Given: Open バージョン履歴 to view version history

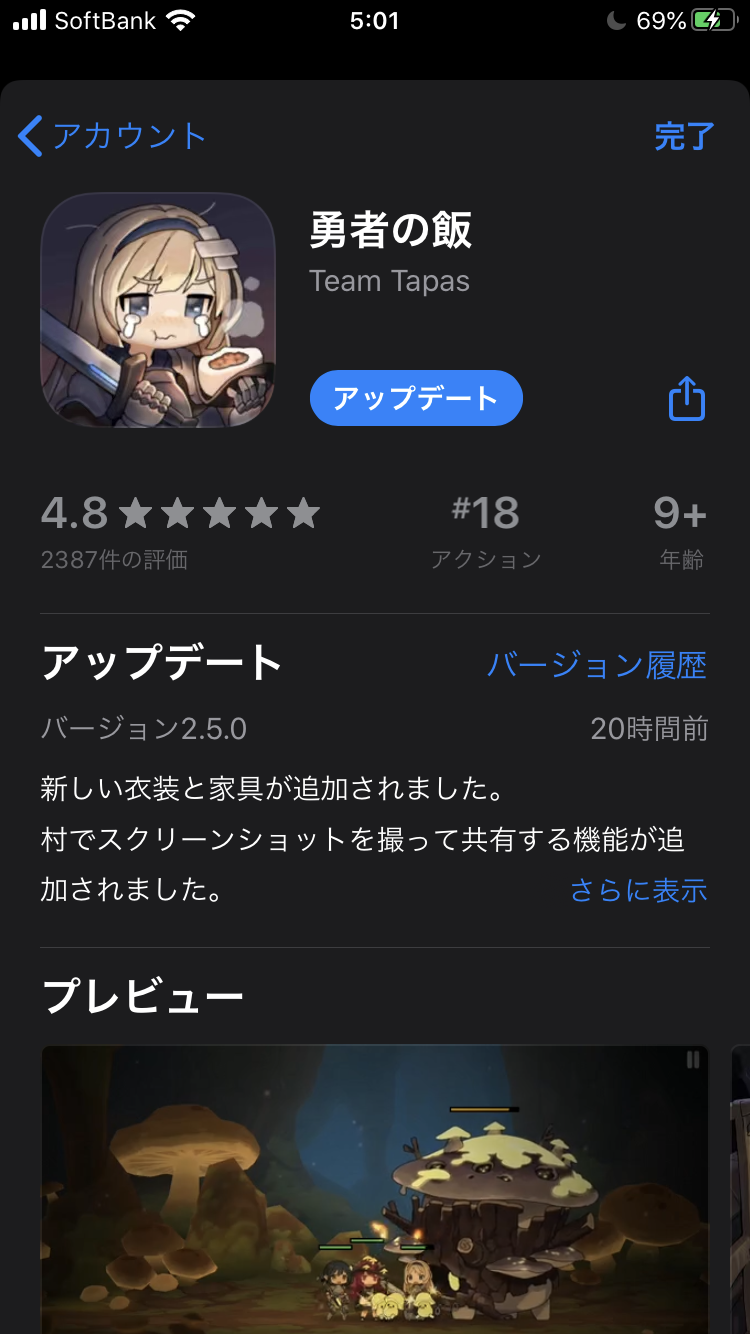Looking at the screenshot, I should 598,664.
